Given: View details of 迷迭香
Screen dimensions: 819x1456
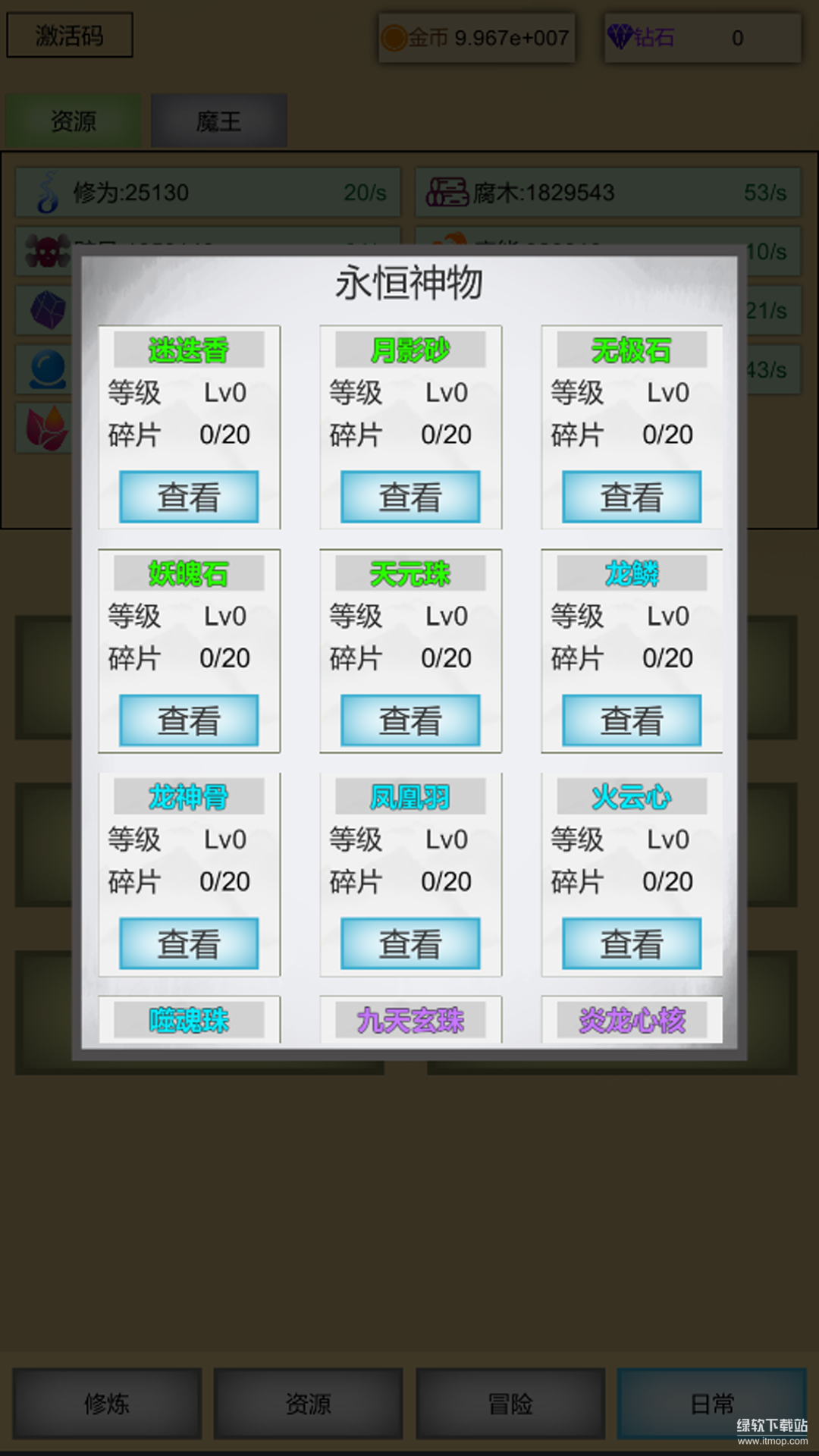Looking at the screenshot, I should [189, 497].
